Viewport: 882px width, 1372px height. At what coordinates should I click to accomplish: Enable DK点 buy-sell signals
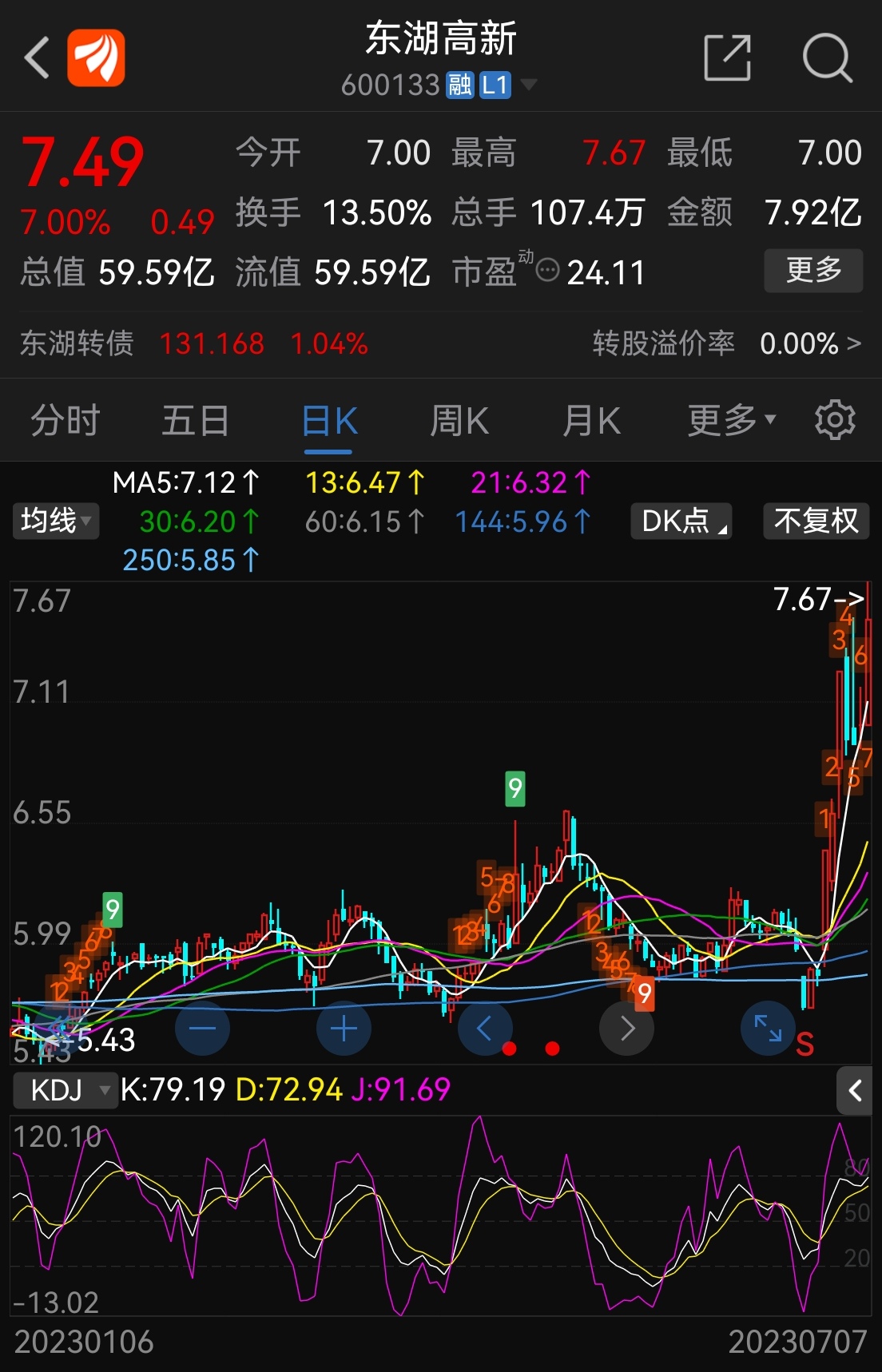pos(680,520)
